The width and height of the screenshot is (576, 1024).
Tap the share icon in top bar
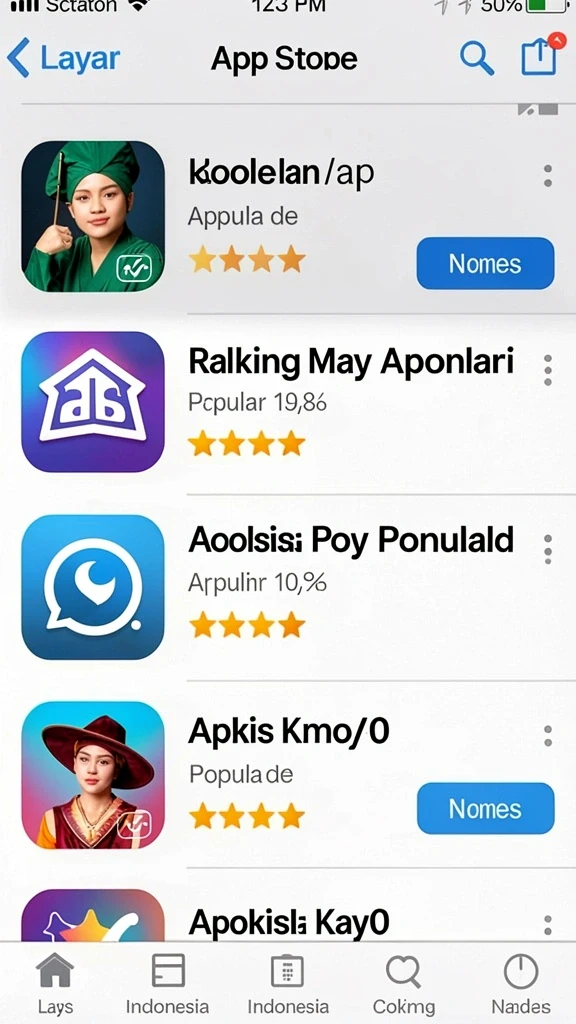(x=541, y=55)
